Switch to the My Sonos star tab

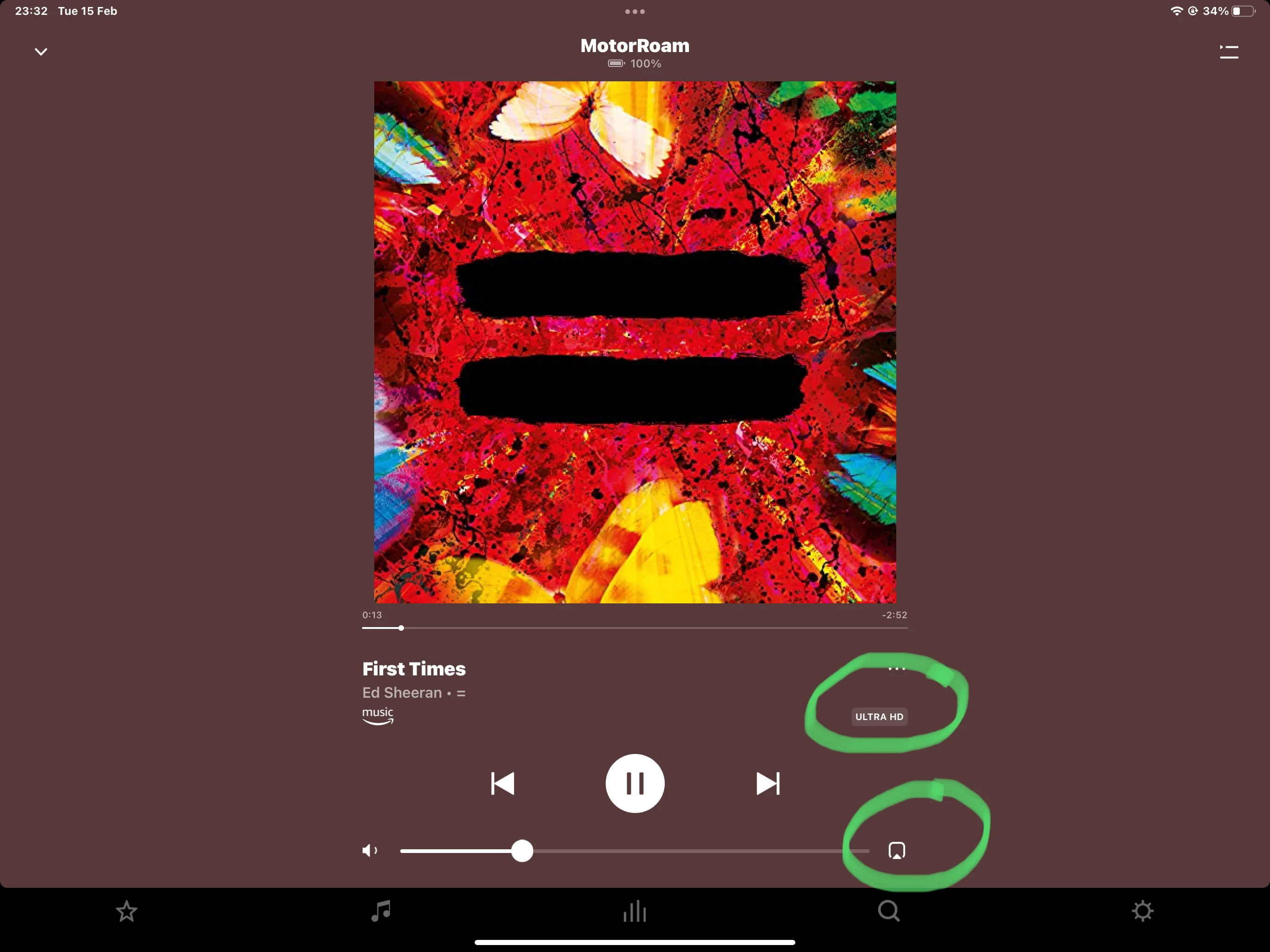pyautogui.click(x=126, y=911)
